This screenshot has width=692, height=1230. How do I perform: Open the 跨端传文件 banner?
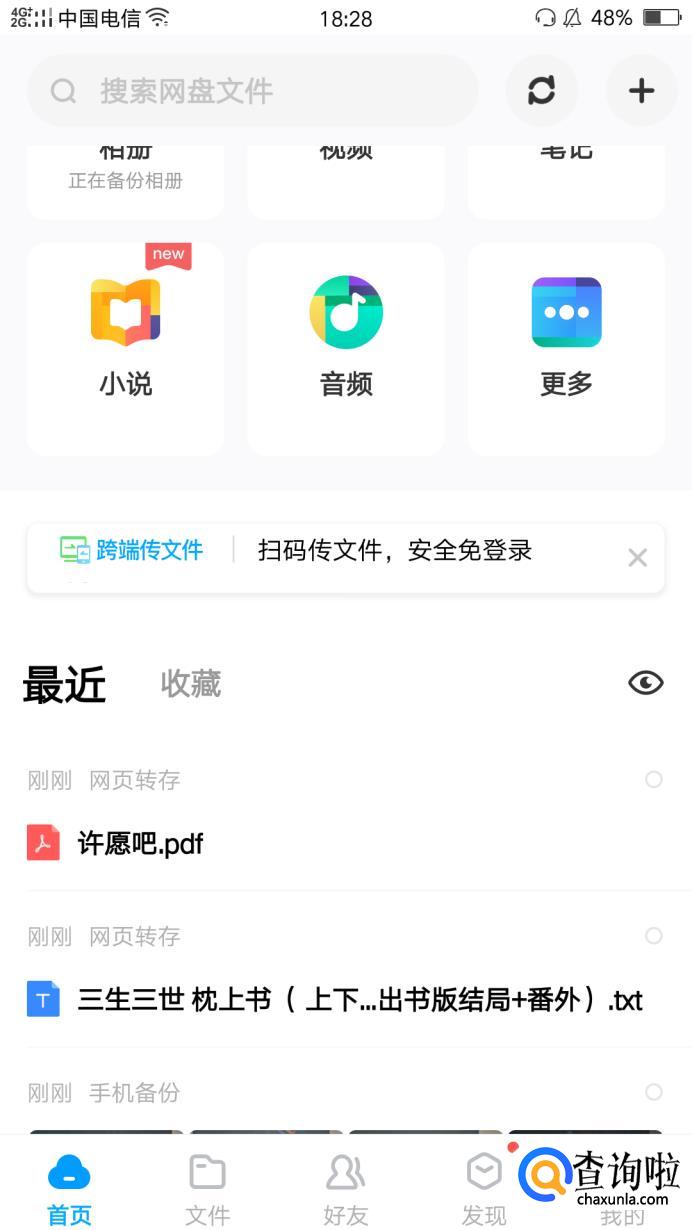(300, 551)
